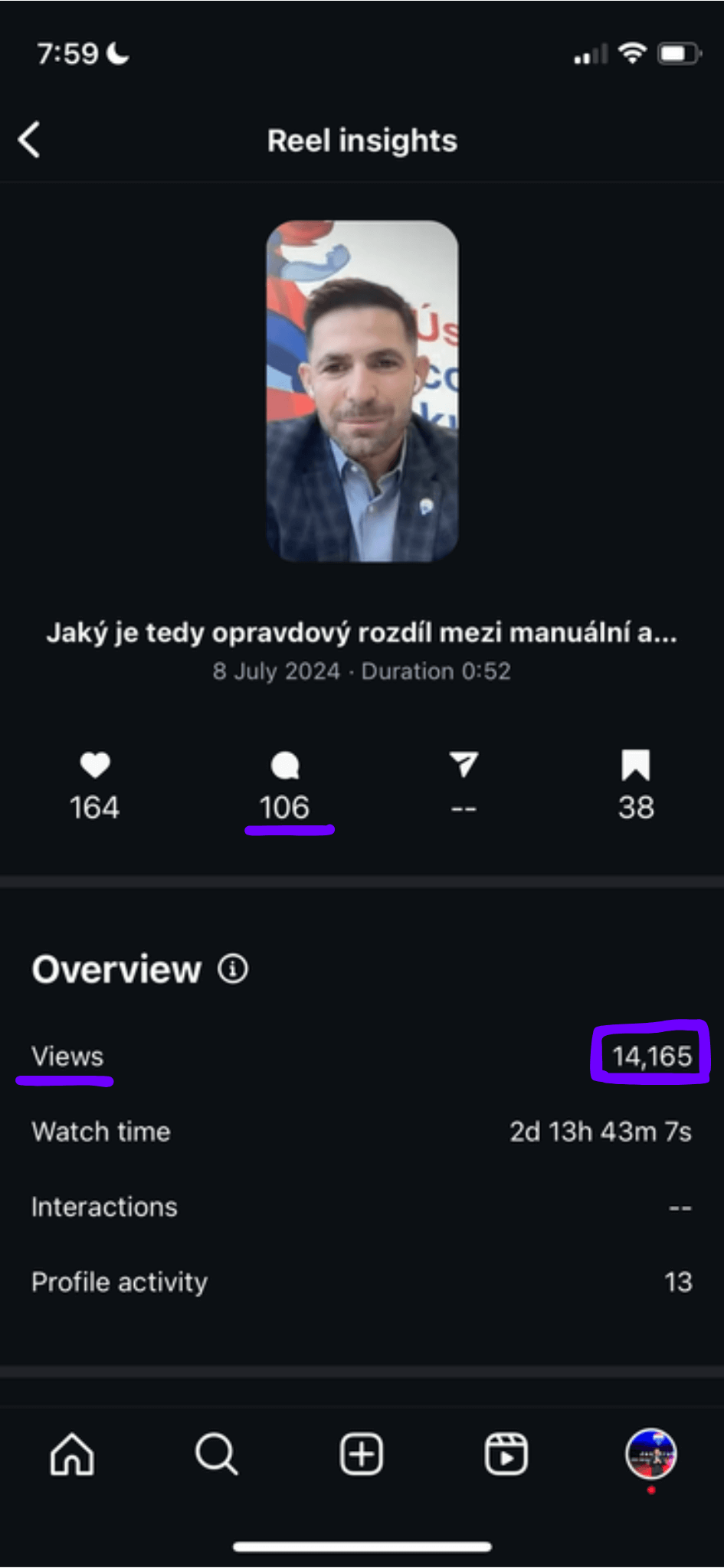Open the Home tab
The width and height of the screenshot is (724, 1568).
[72, 1453]
